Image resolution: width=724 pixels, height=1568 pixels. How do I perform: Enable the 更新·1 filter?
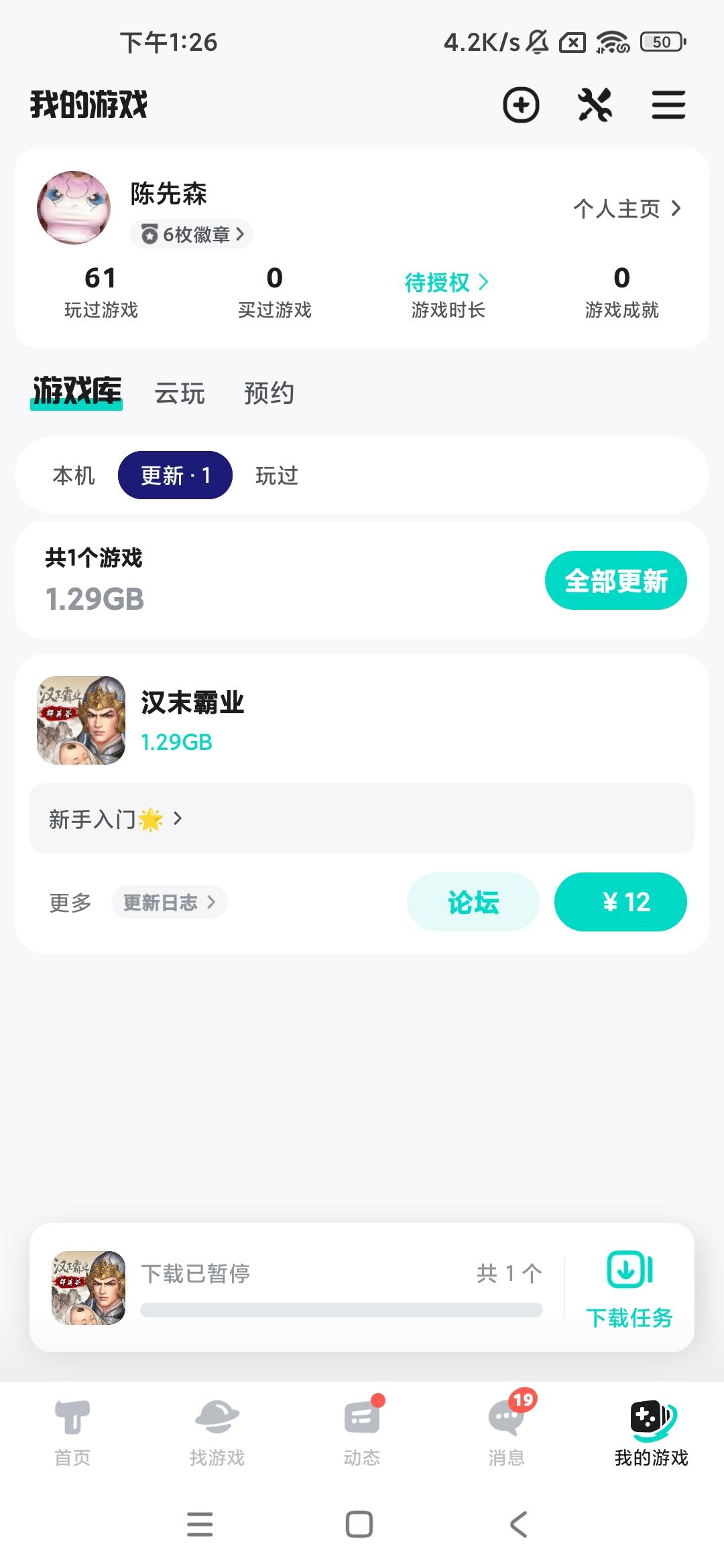174,476
